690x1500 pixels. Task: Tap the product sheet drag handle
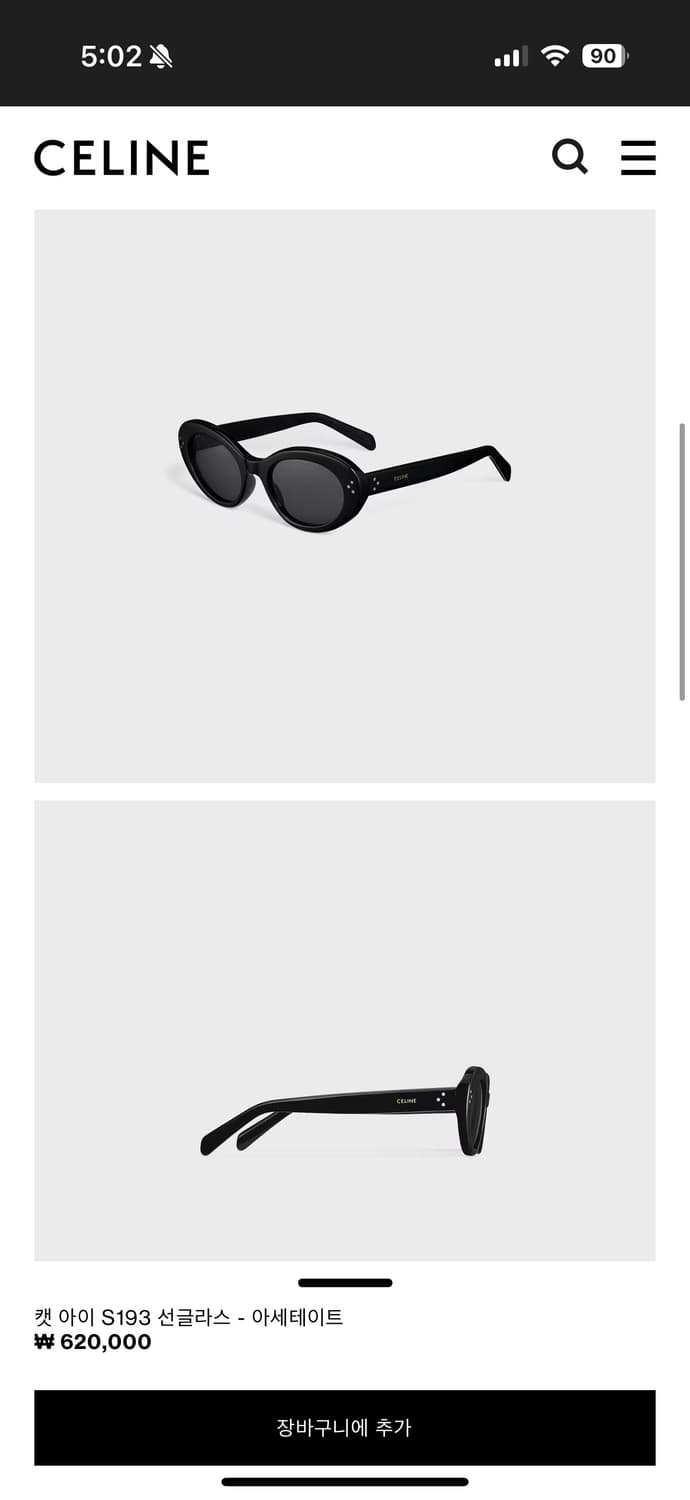point(345,1282)
